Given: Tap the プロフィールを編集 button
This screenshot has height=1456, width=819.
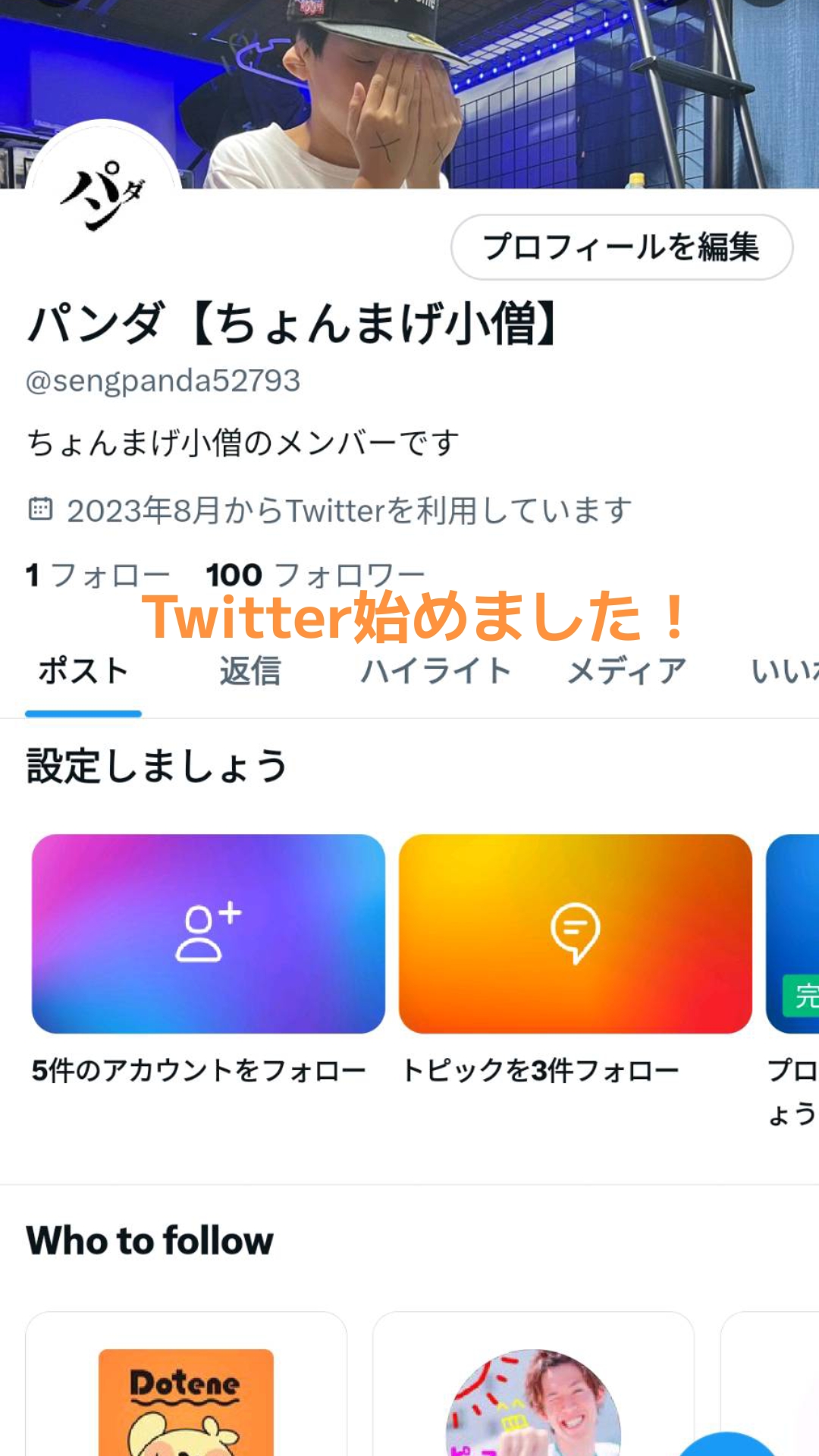Looking at the screenshot, I should coord(622,247).
